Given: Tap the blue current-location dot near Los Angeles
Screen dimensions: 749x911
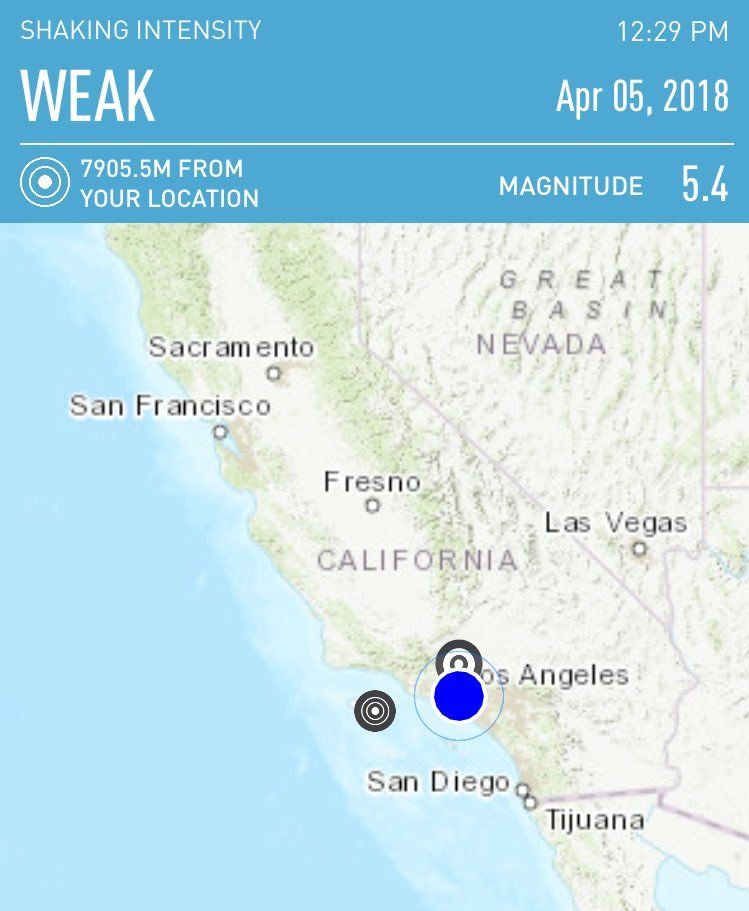Looking at the screenshot, I should click(x=459, y=696).
